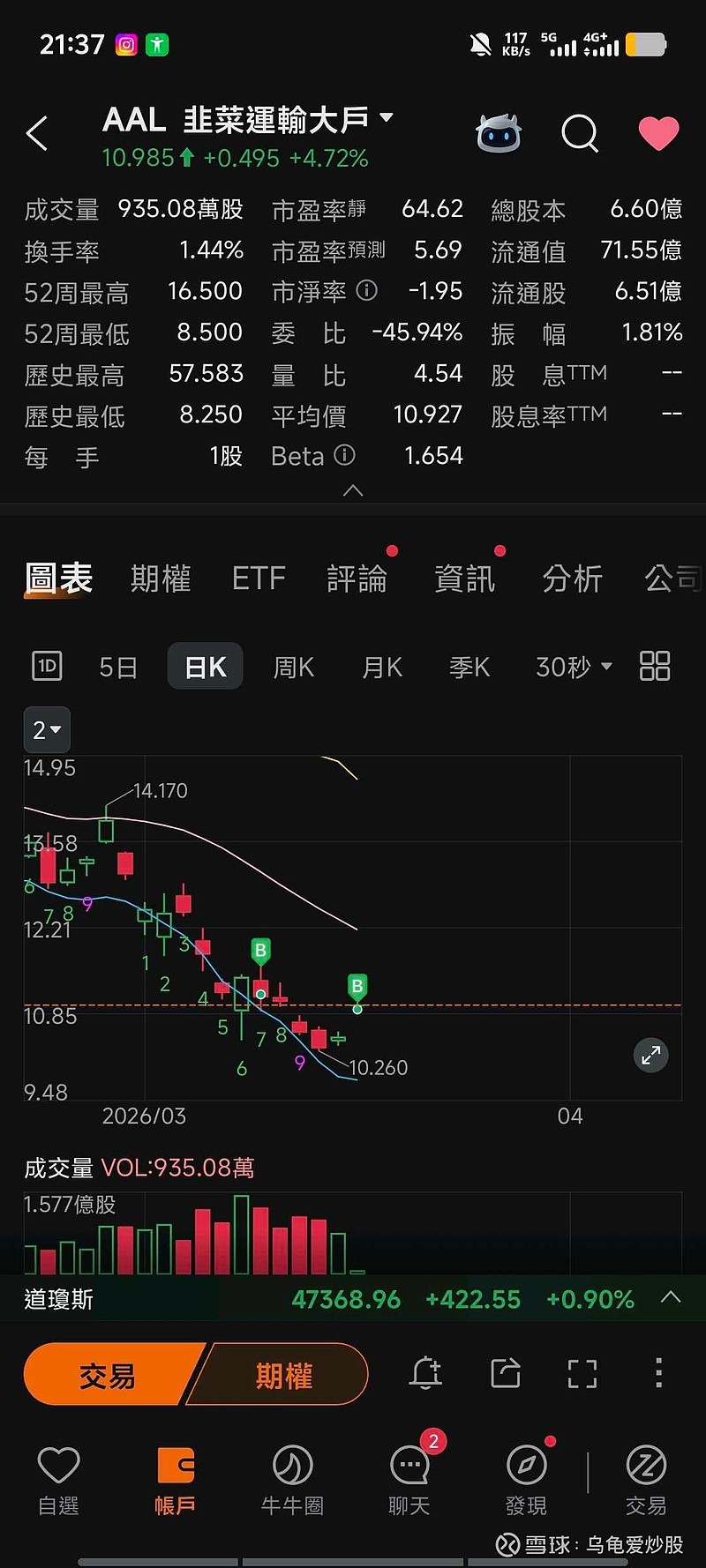This screenshot has width=706, height=1568.
Task: Share this stock page
Action: [x=506, y=1373]
